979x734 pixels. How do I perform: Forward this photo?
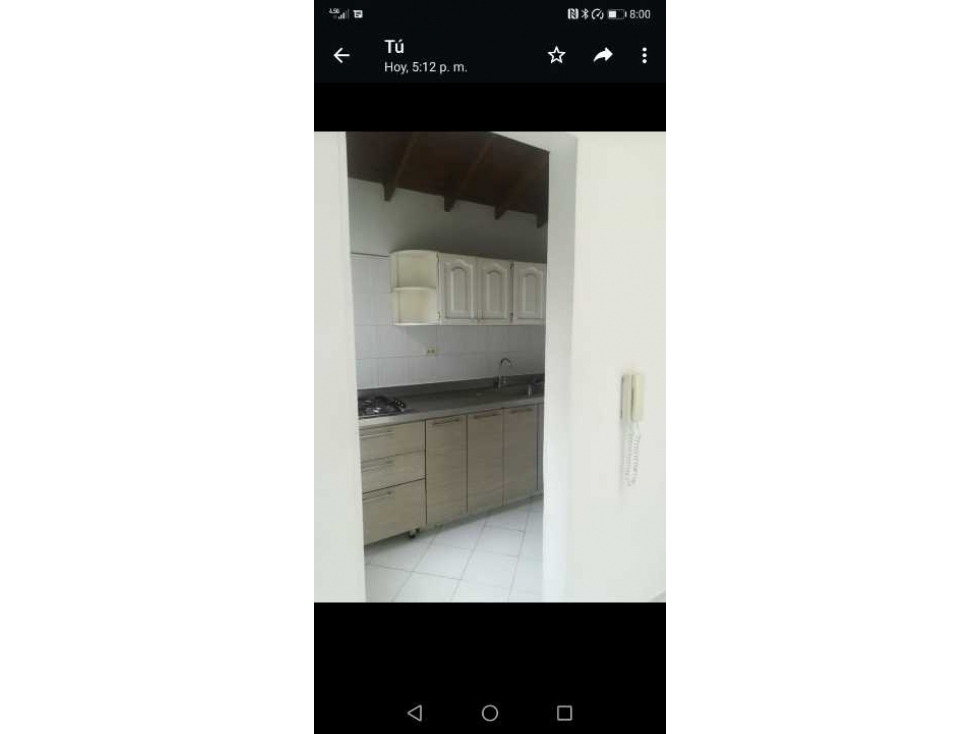[602, 56]
